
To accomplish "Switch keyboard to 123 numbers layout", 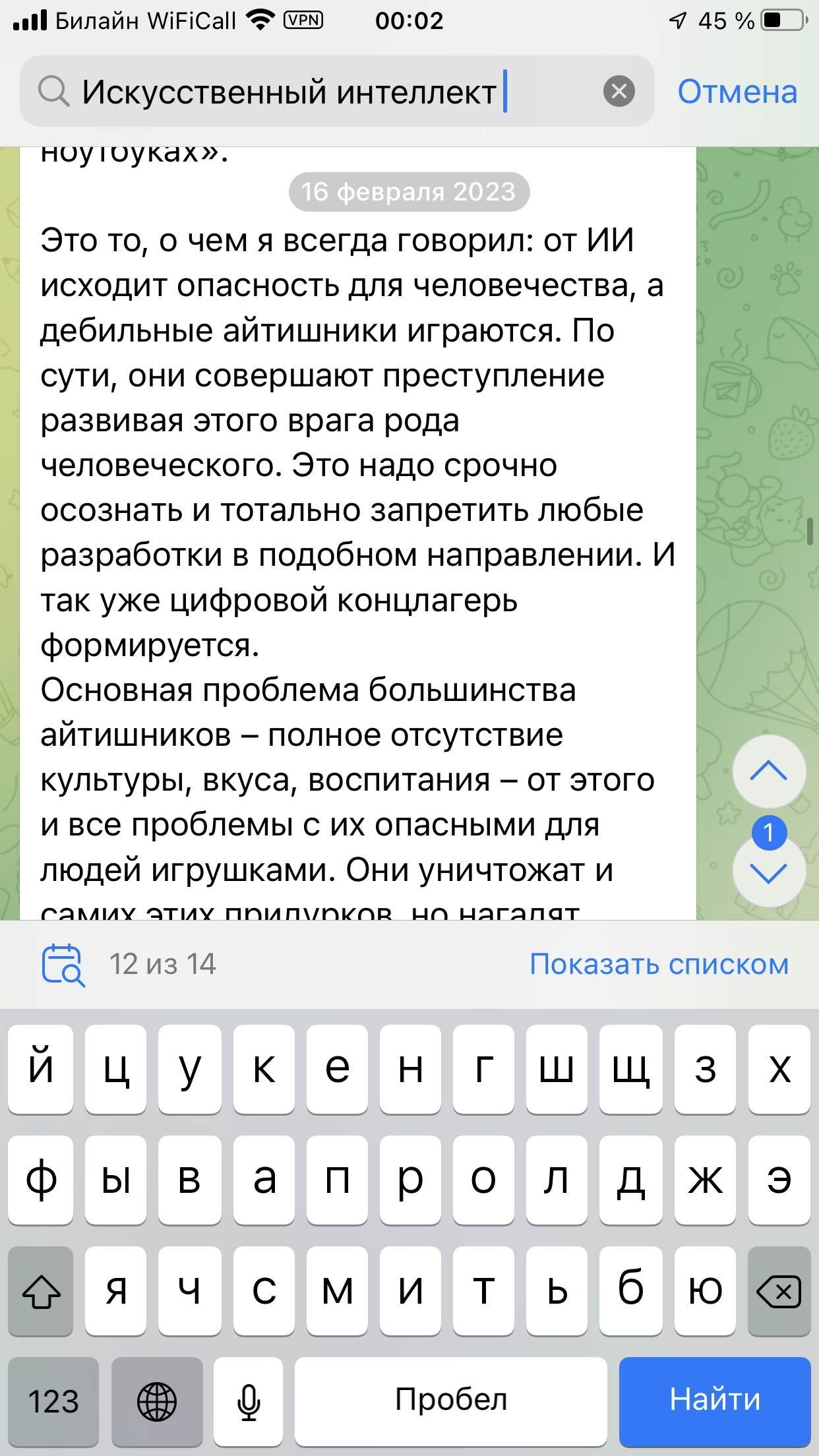I will click(53, 1401).
